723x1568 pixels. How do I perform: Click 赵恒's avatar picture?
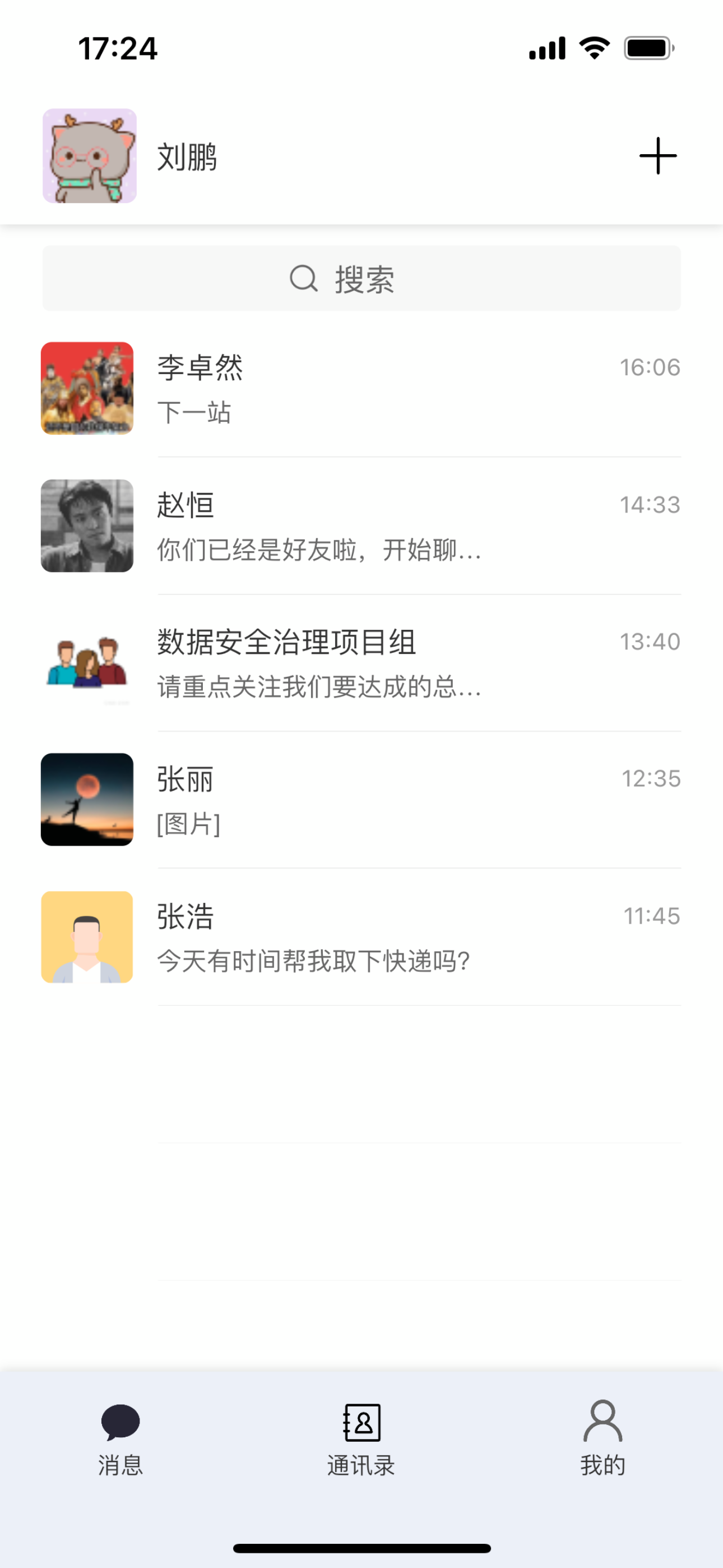87,526
